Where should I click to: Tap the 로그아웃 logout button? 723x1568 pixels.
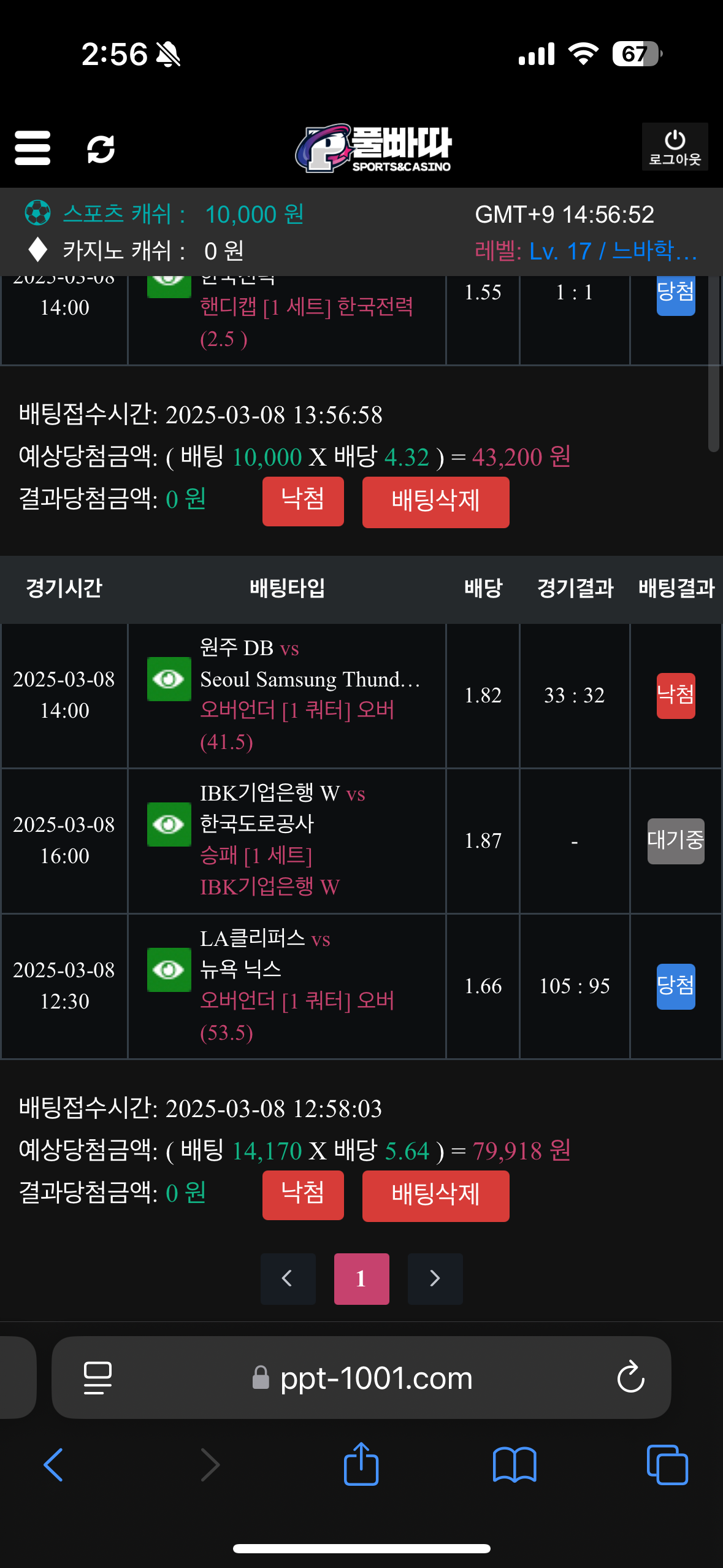[675, 147]
